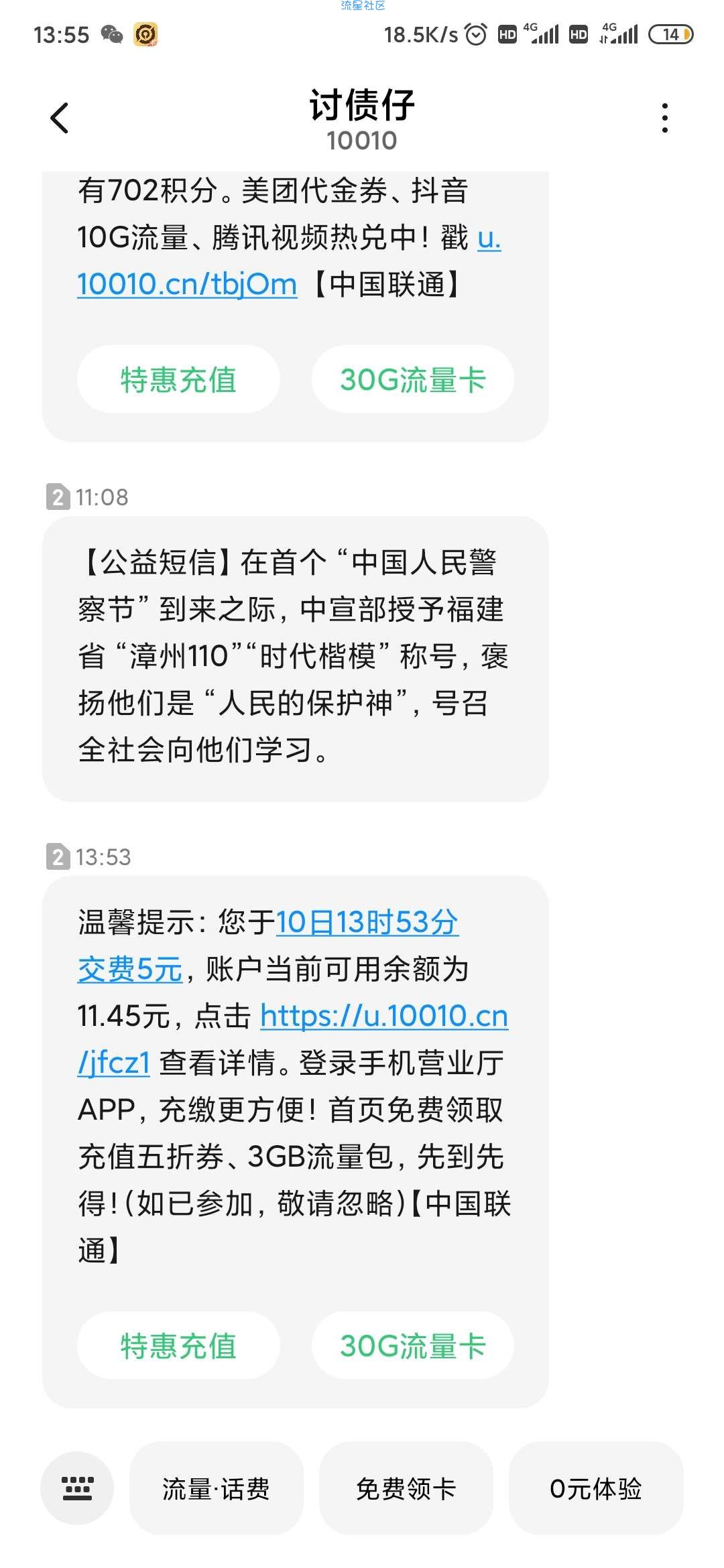Viewport: 724px width, 1568px height.
Task: Open the 流量·话费 menu
Action: coord(216,1488)
